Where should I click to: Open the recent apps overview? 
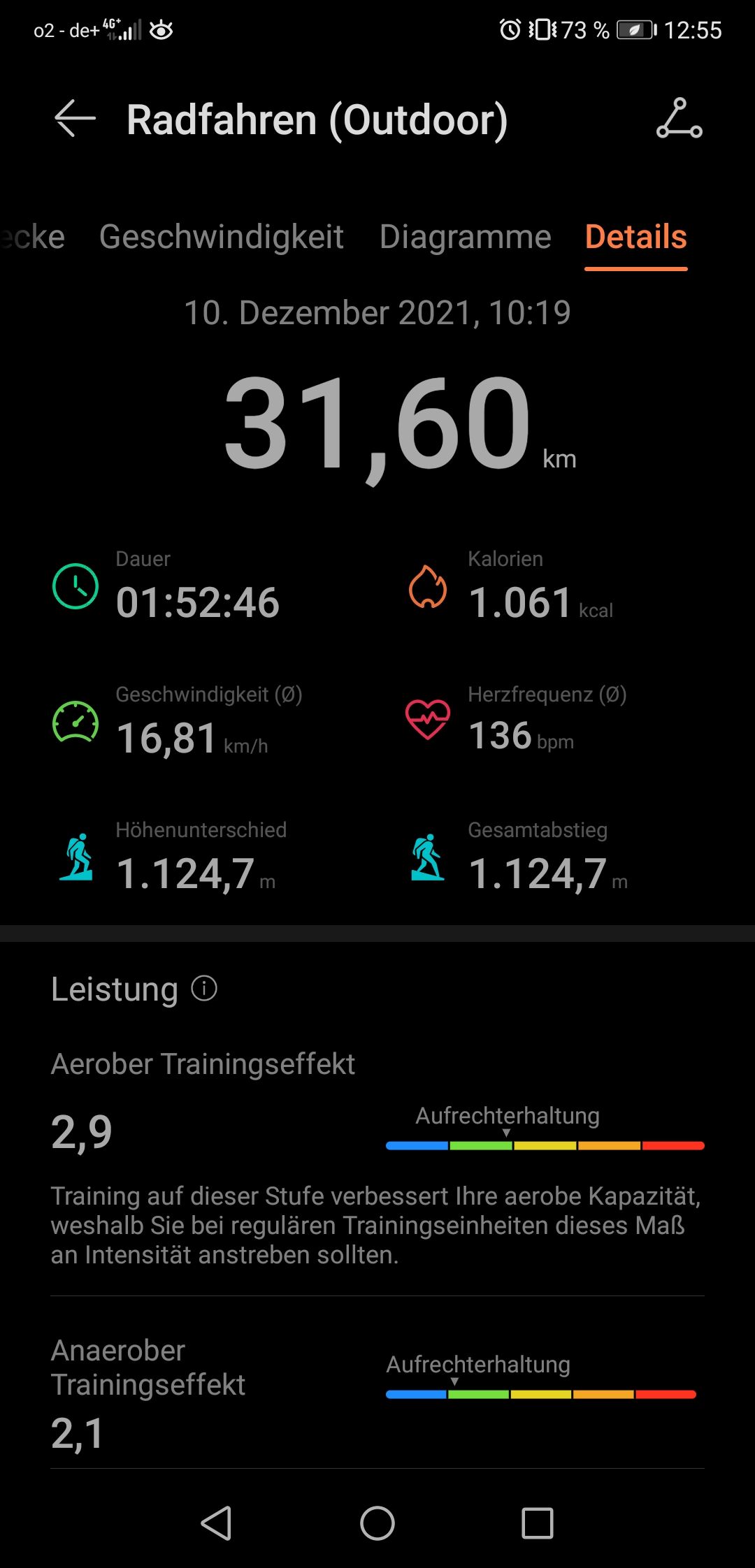click(x=538, y=1523)
